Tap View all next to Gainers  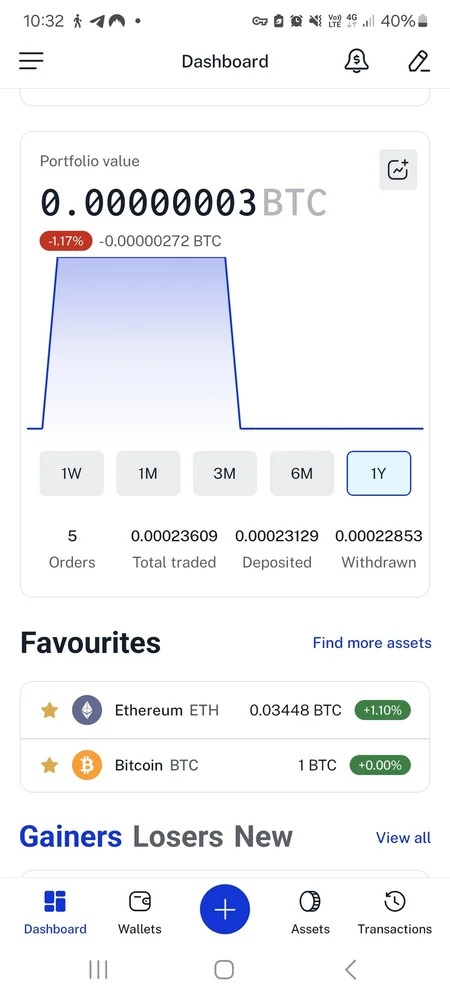tap(403, 837)
